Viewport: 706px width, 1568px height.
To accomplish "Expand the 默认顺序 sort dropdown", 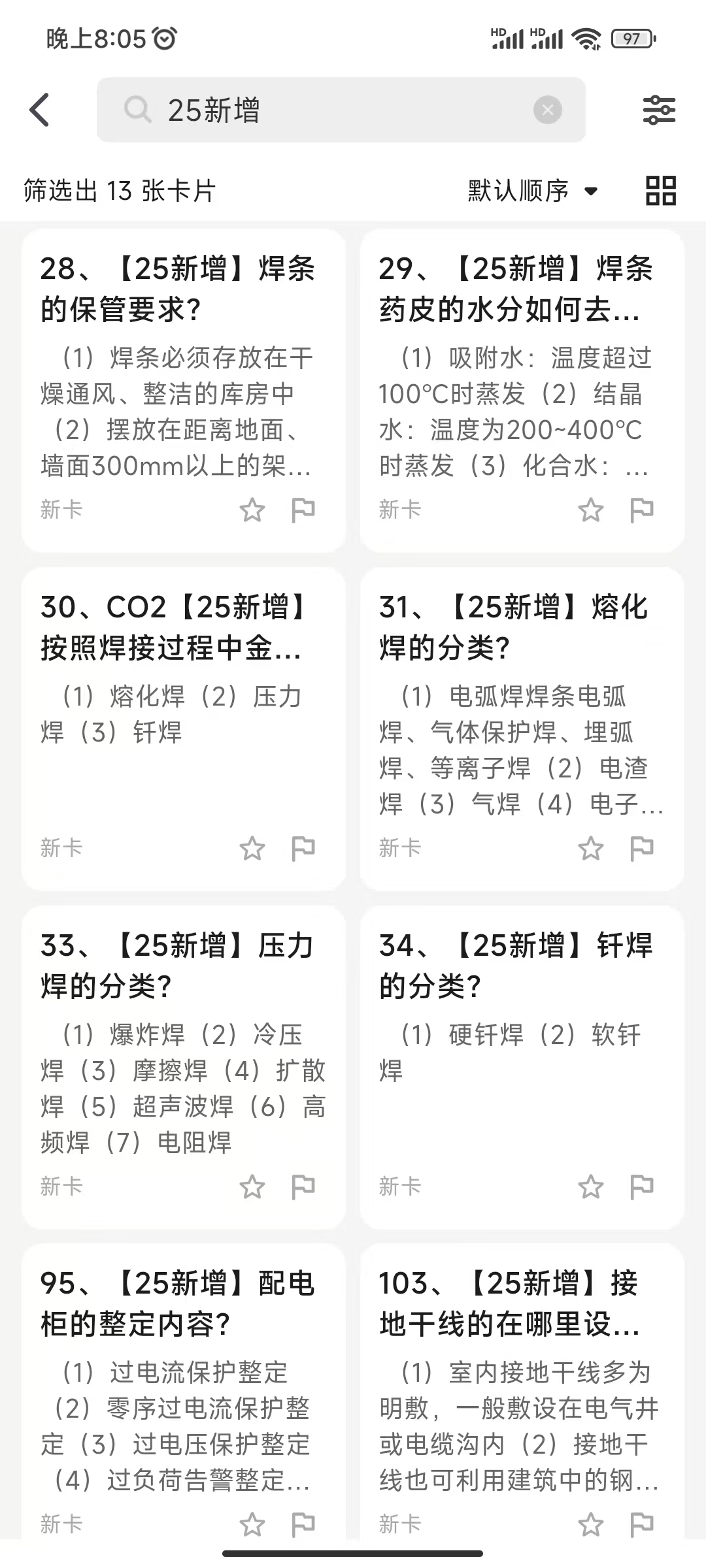I will coord(533,191).
